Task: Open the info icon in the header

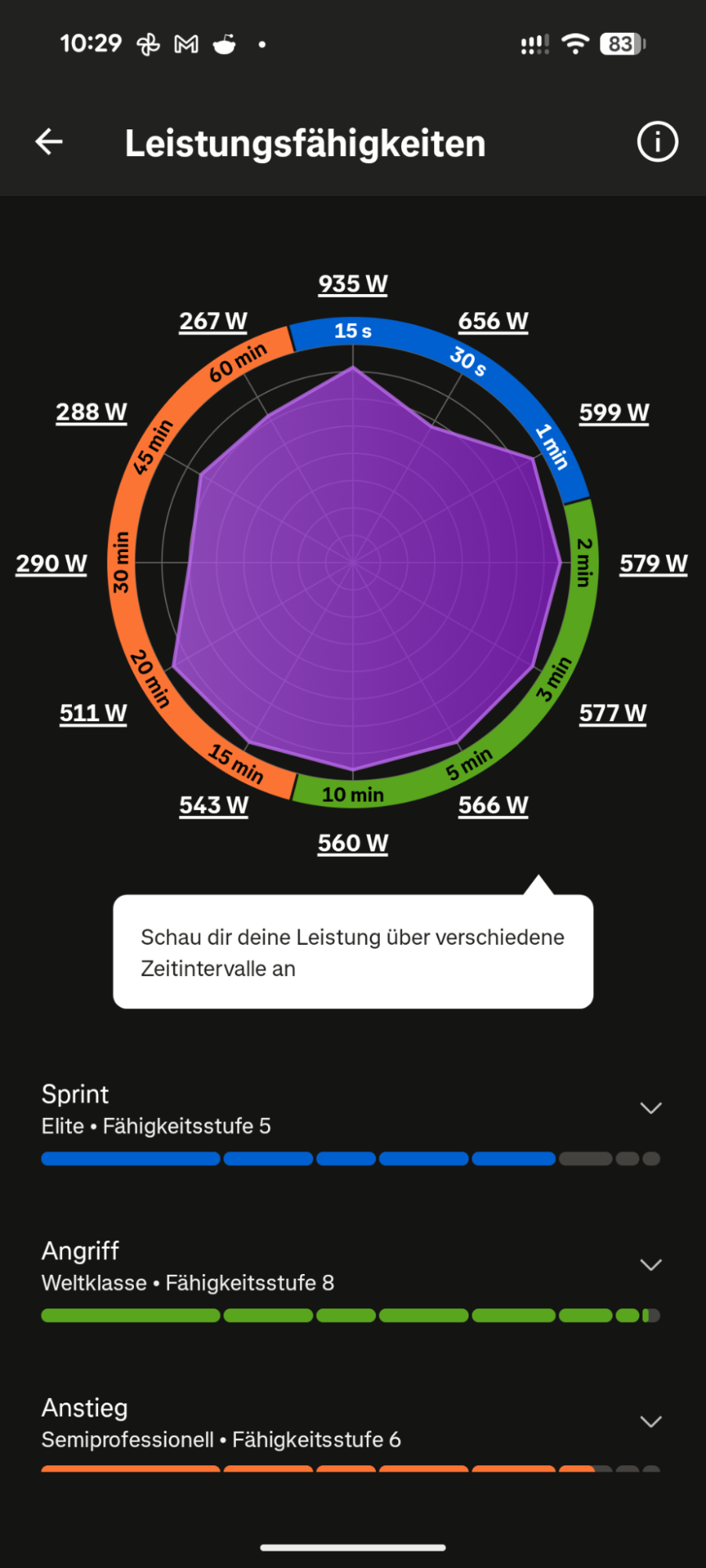Action: pyautogui.click(x=657, y=142)
